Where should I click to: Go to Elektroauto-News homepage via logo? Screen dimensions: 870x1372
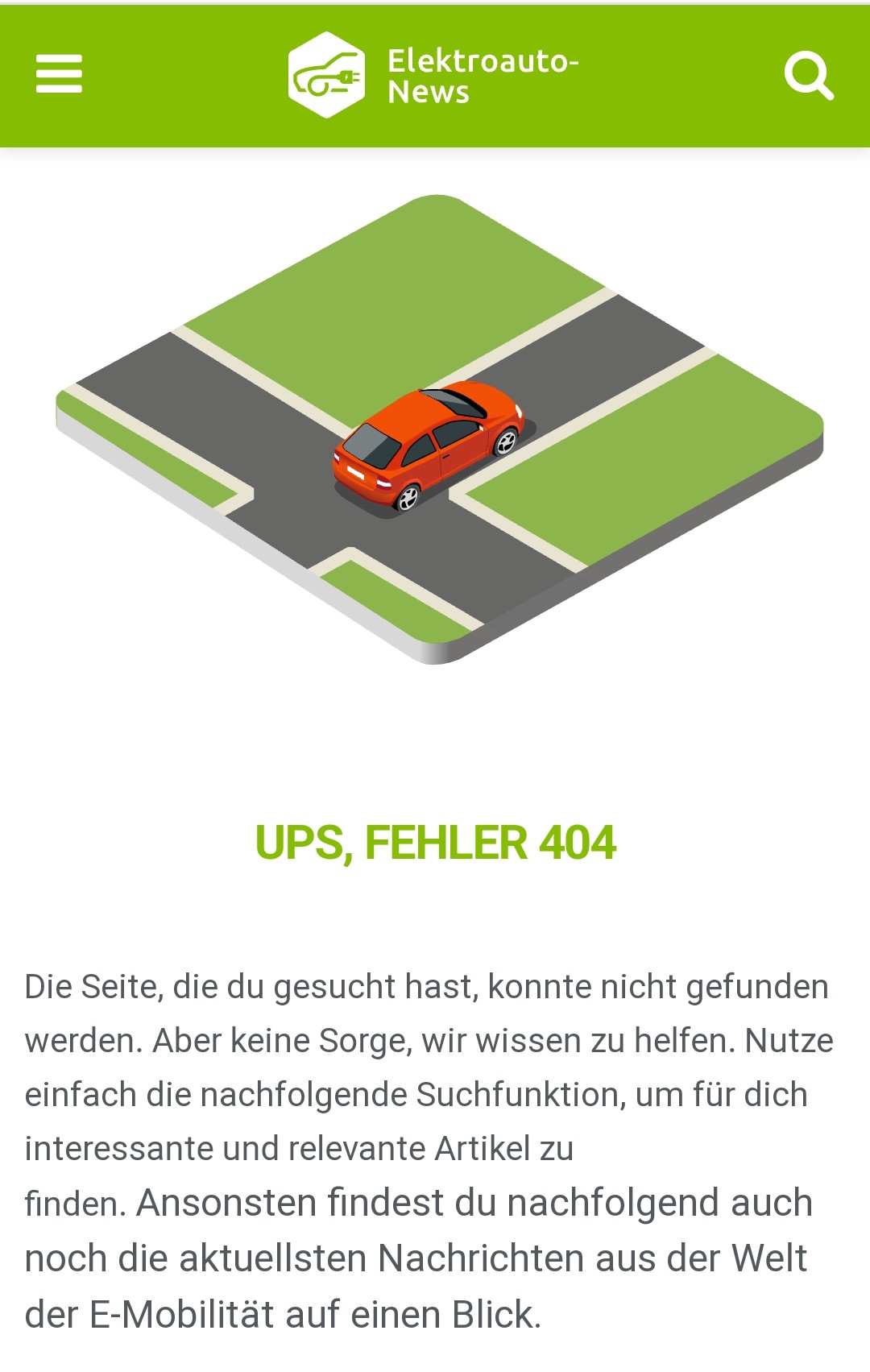coord(433,75)
